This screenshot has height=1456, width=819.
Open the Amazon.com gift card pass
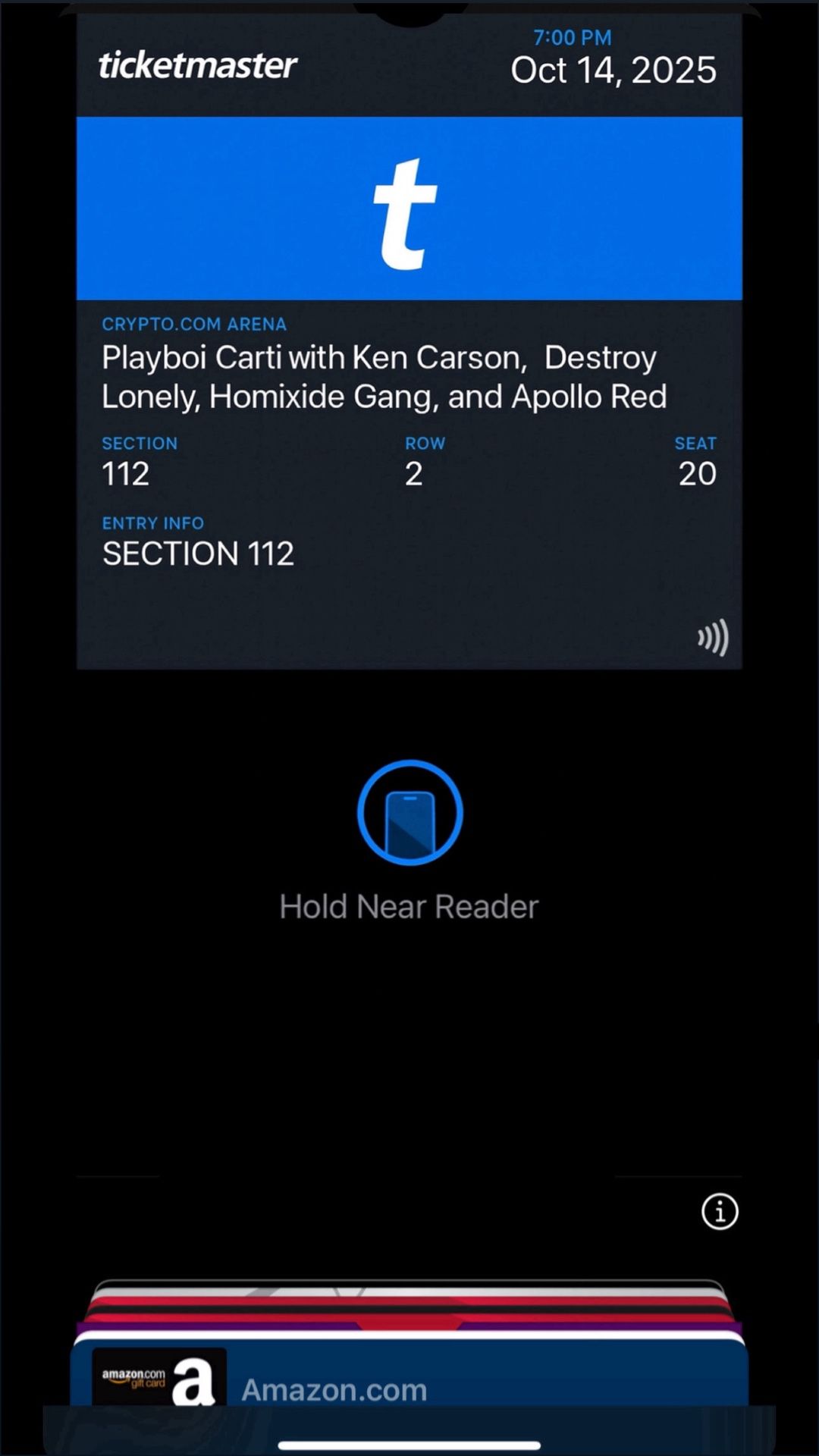pyautogui.click(x=409, y=1374)
